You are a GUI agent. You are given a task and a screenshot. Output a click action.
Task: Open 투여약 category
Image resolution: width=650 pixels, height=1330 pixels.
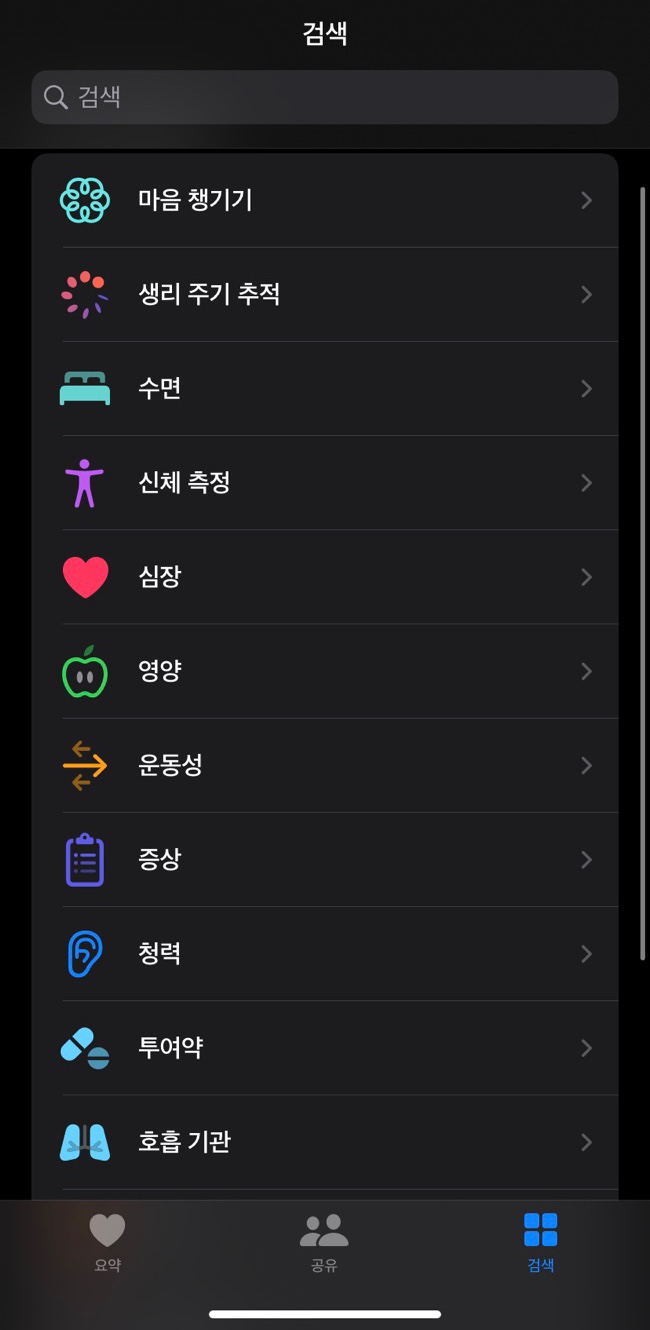pyautogui.click(x=325, y=1047)
